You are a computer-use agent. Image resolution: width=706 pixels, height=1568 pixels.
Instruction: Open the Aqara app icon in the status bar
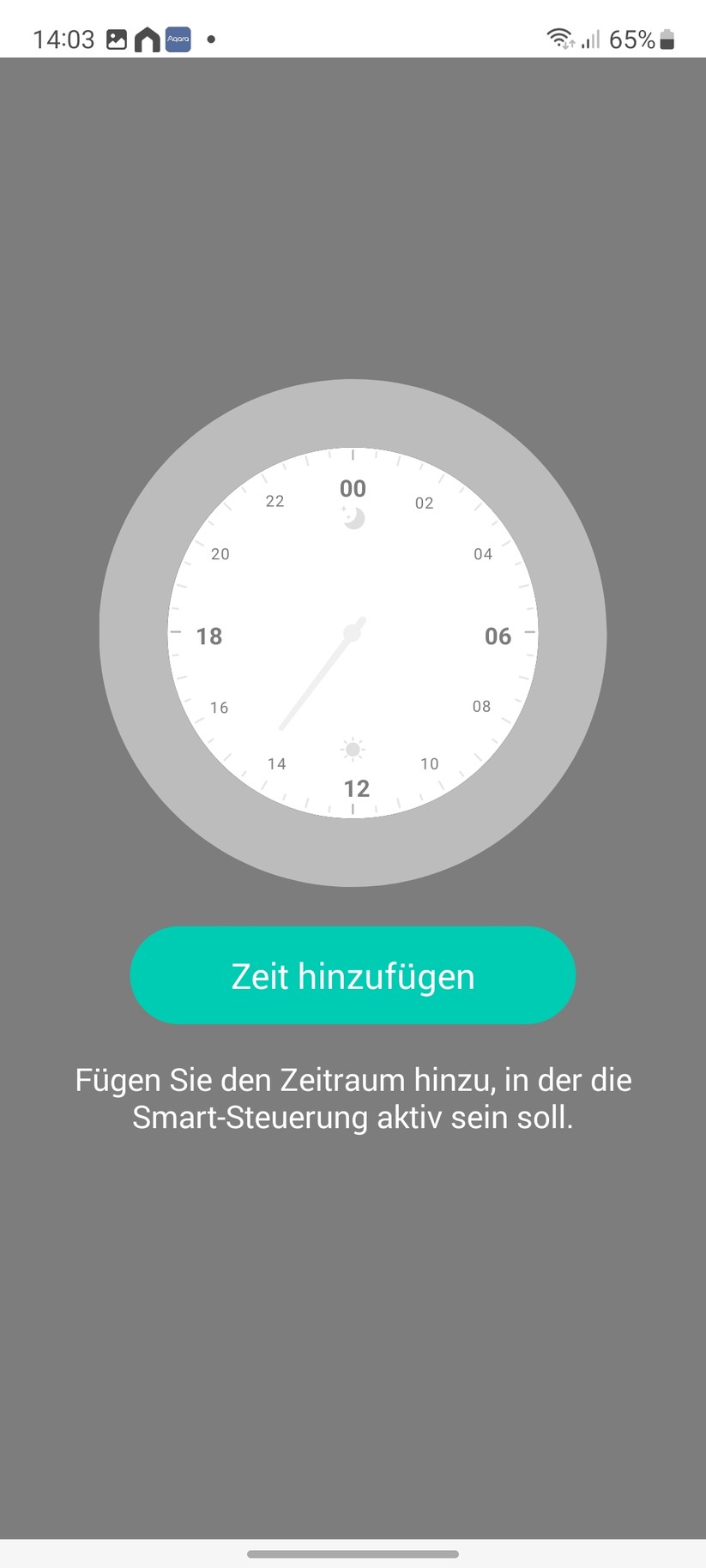pos(177,39)
